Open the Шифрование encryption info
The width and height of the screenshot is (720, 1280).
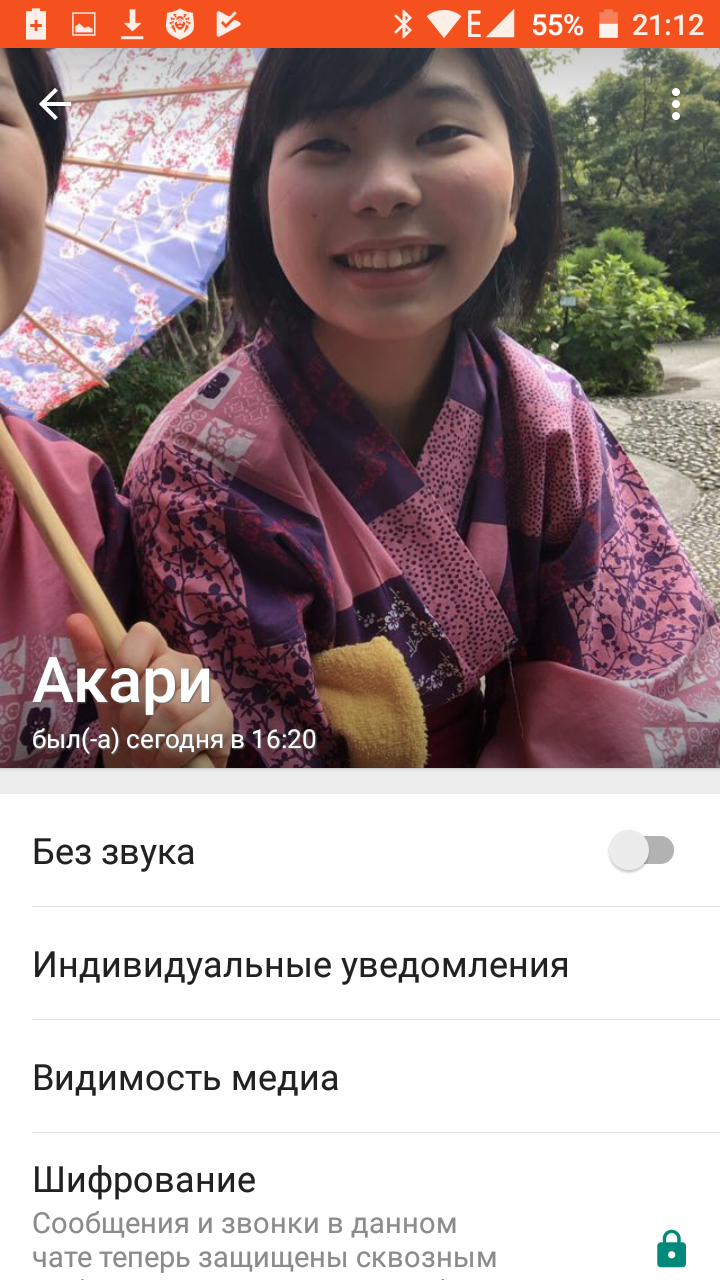360,1207
